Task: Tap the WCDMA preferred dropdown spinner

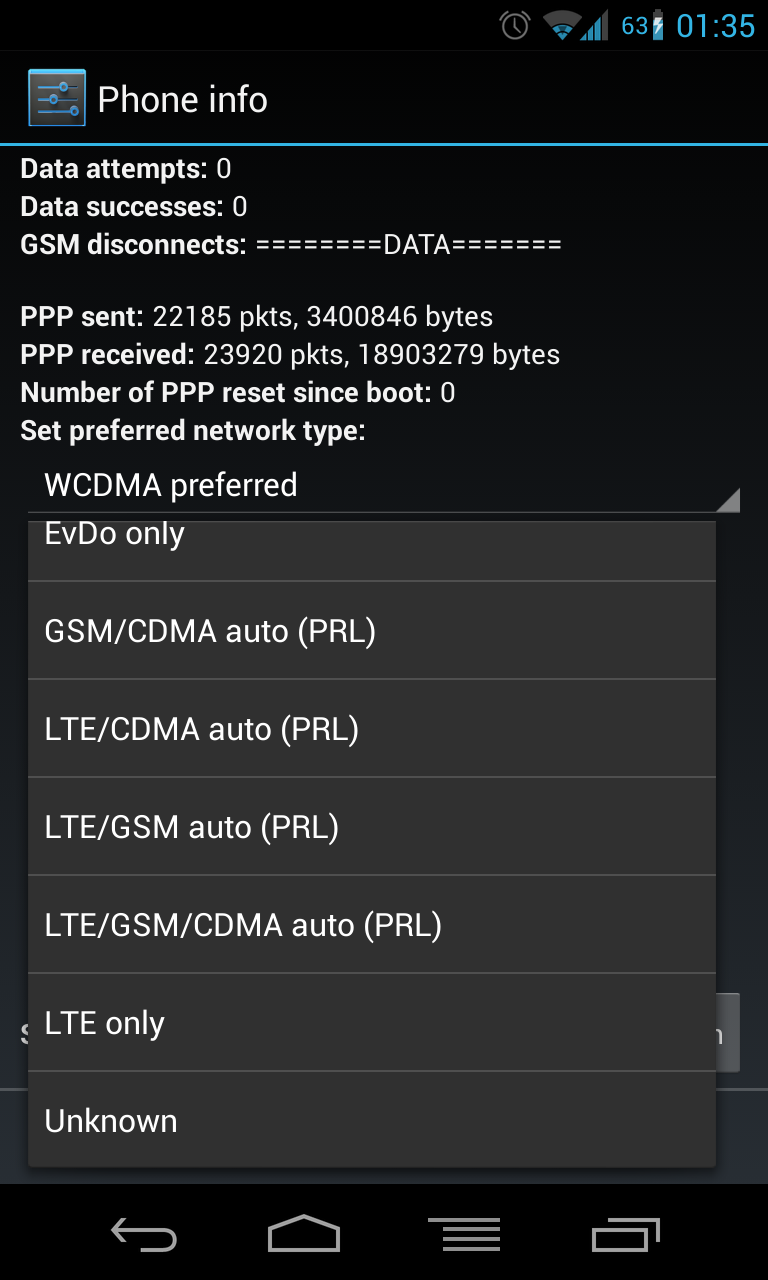Action: (384, 485)
